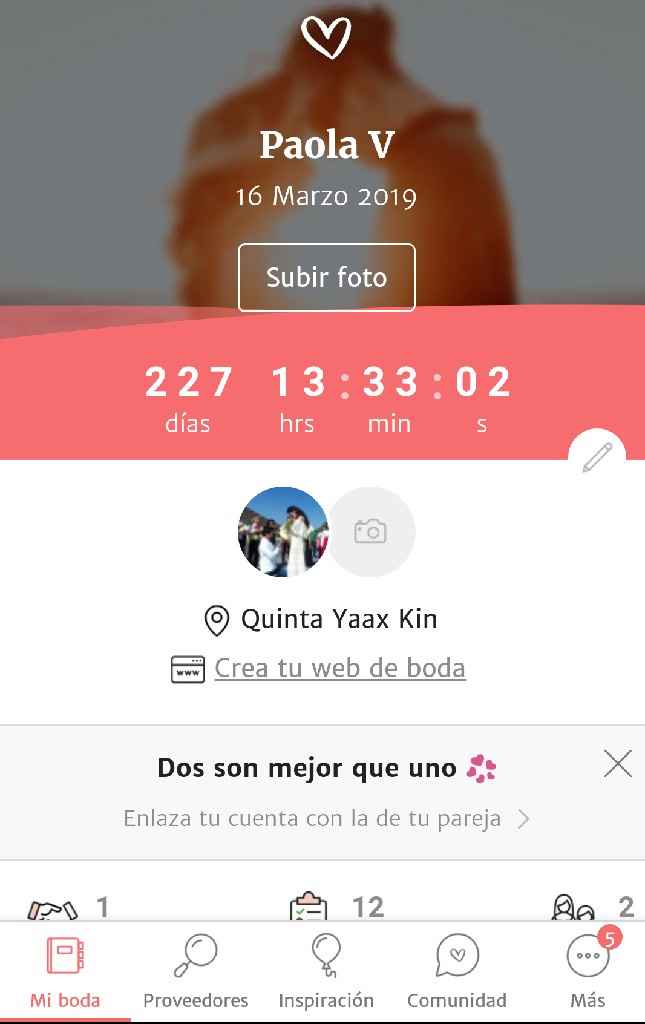This screenshot has width=645, height=1024.
Task: Go to the Inspiración tab
Action: [x=326, y=971]
